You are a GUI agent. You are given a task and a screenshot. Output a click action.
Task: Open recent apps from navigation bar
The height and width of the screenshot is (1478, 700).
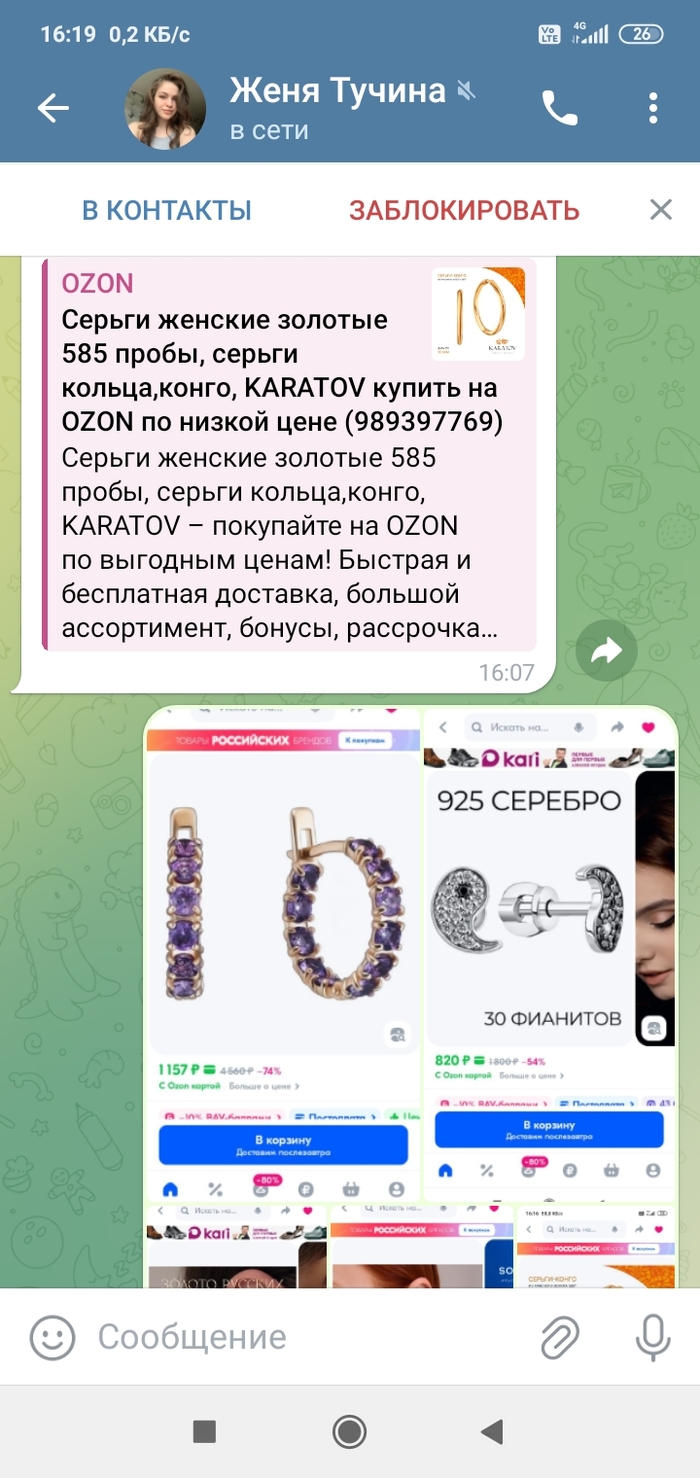point(204,1432)
